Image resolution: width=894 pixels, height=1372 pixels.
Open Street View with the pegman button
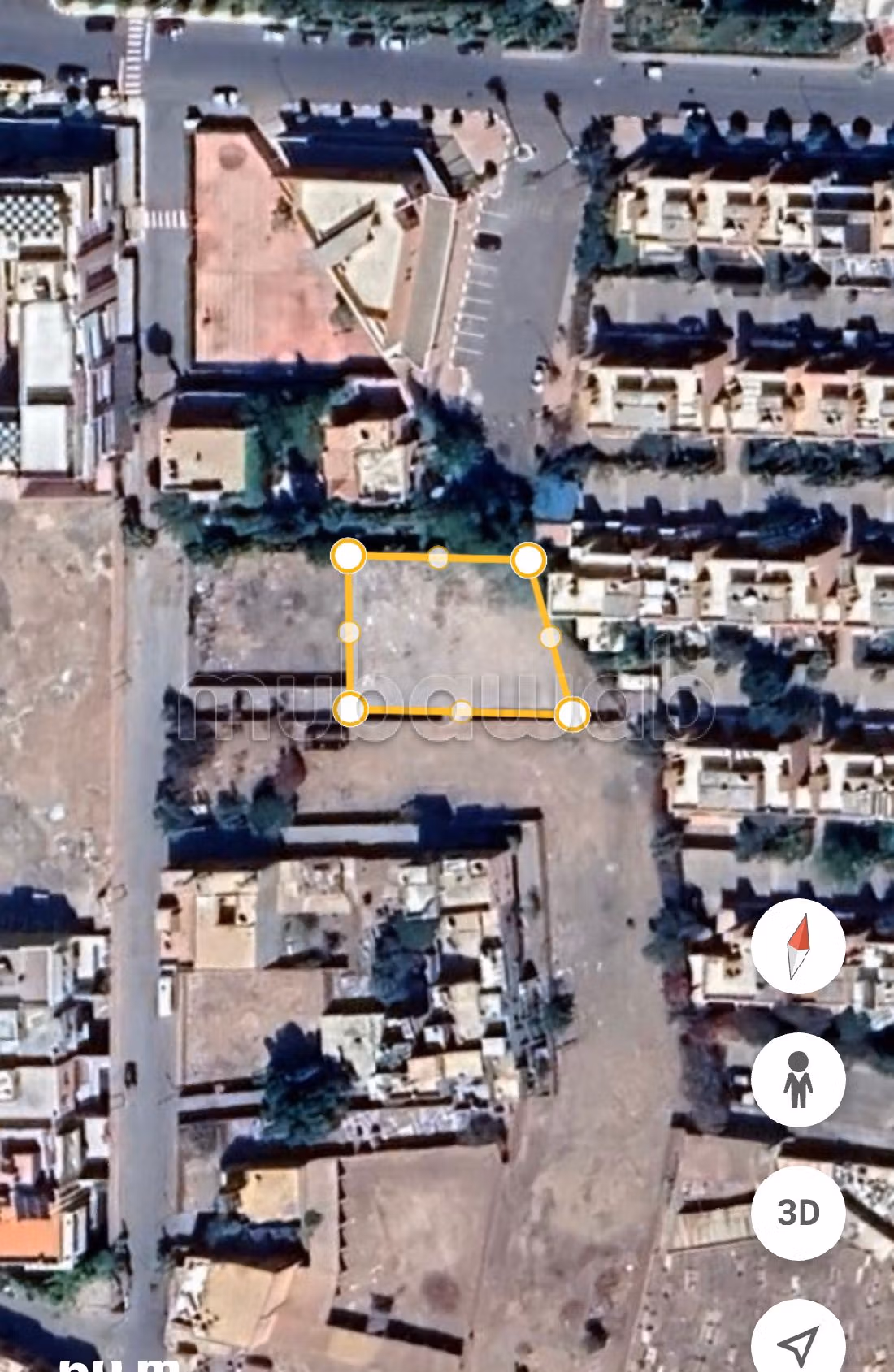coord(798,1080)
